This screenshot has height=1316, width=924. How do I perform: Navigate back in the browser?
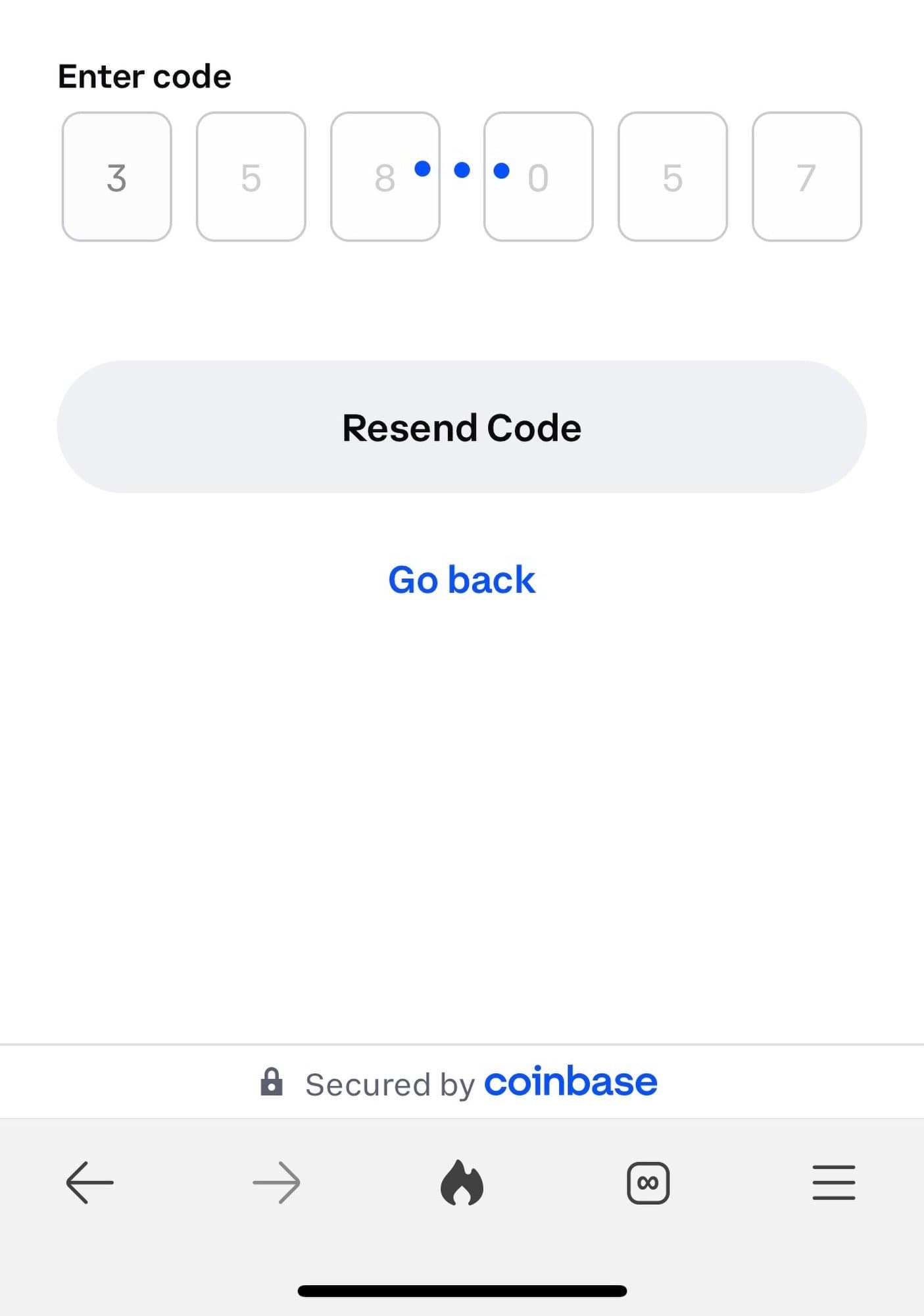coord(90,1182)
